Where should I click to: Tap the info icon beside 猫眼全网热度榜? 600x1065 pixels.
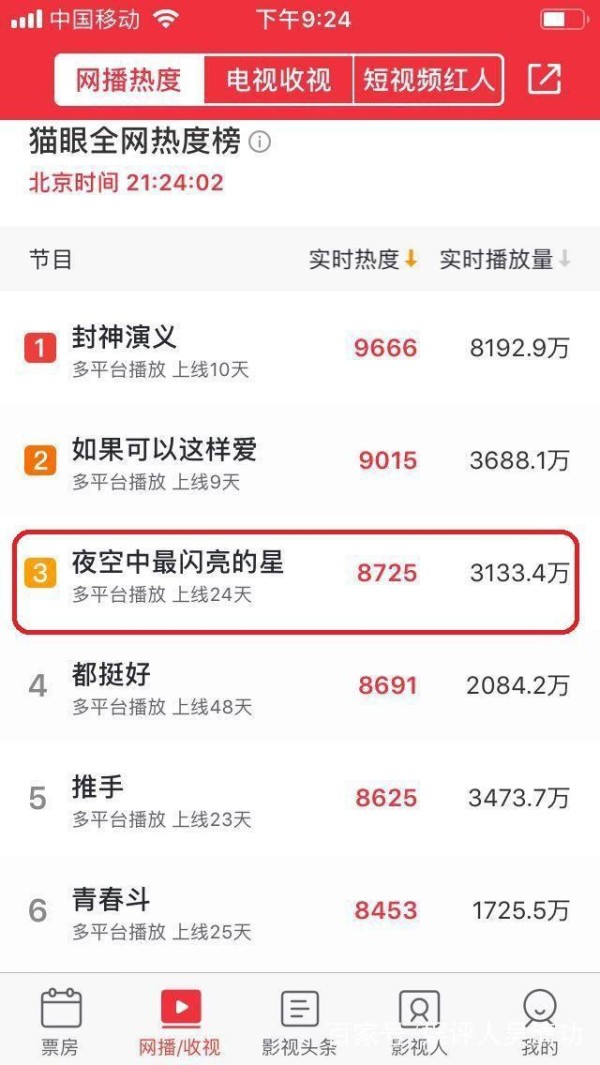[x=260, y=142]
